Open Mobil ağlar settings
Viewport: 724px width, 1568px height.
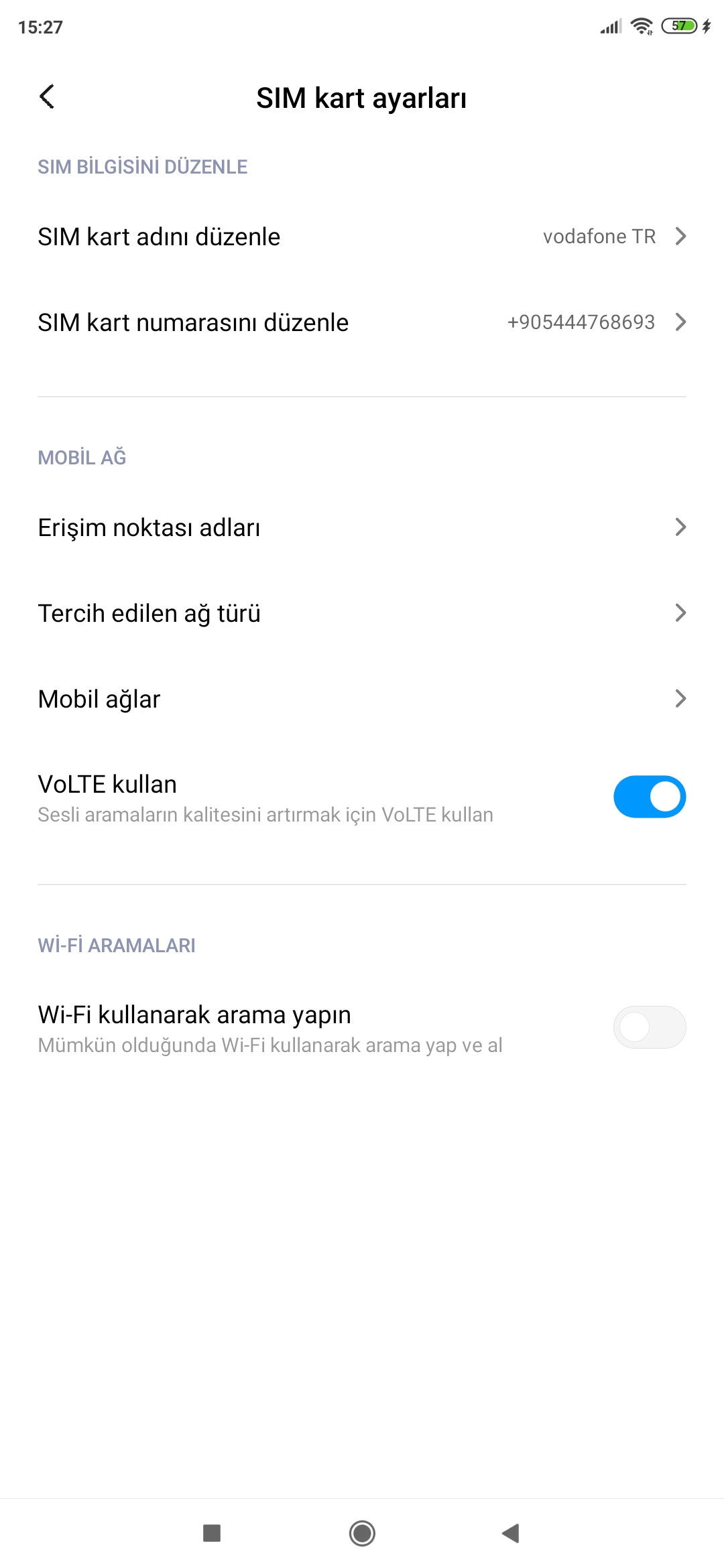(362, 699)
